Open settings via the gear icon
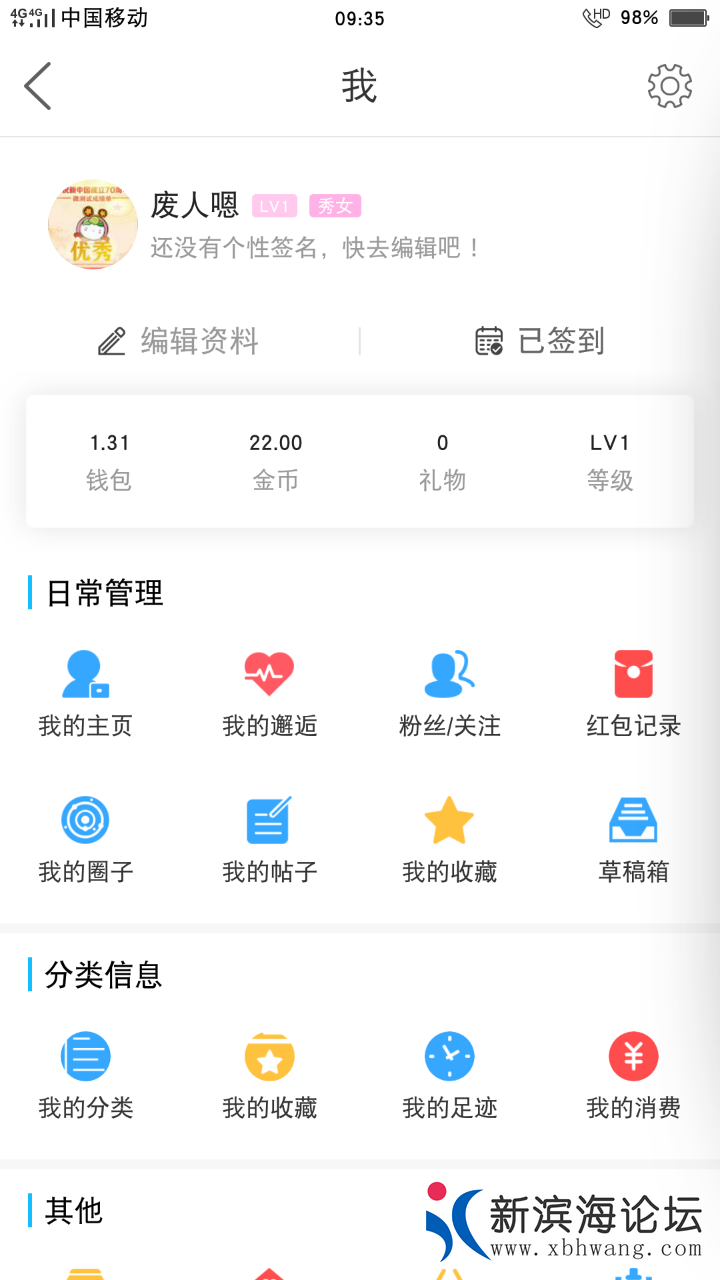The height and width of the screenshot is (1280, 720). point(669,86)
